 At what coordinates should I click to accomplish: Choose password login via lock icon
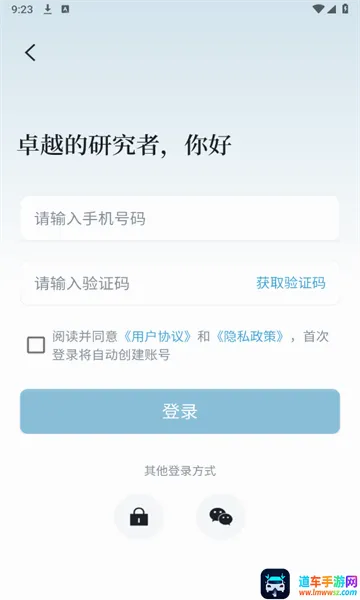coord(139,517)
